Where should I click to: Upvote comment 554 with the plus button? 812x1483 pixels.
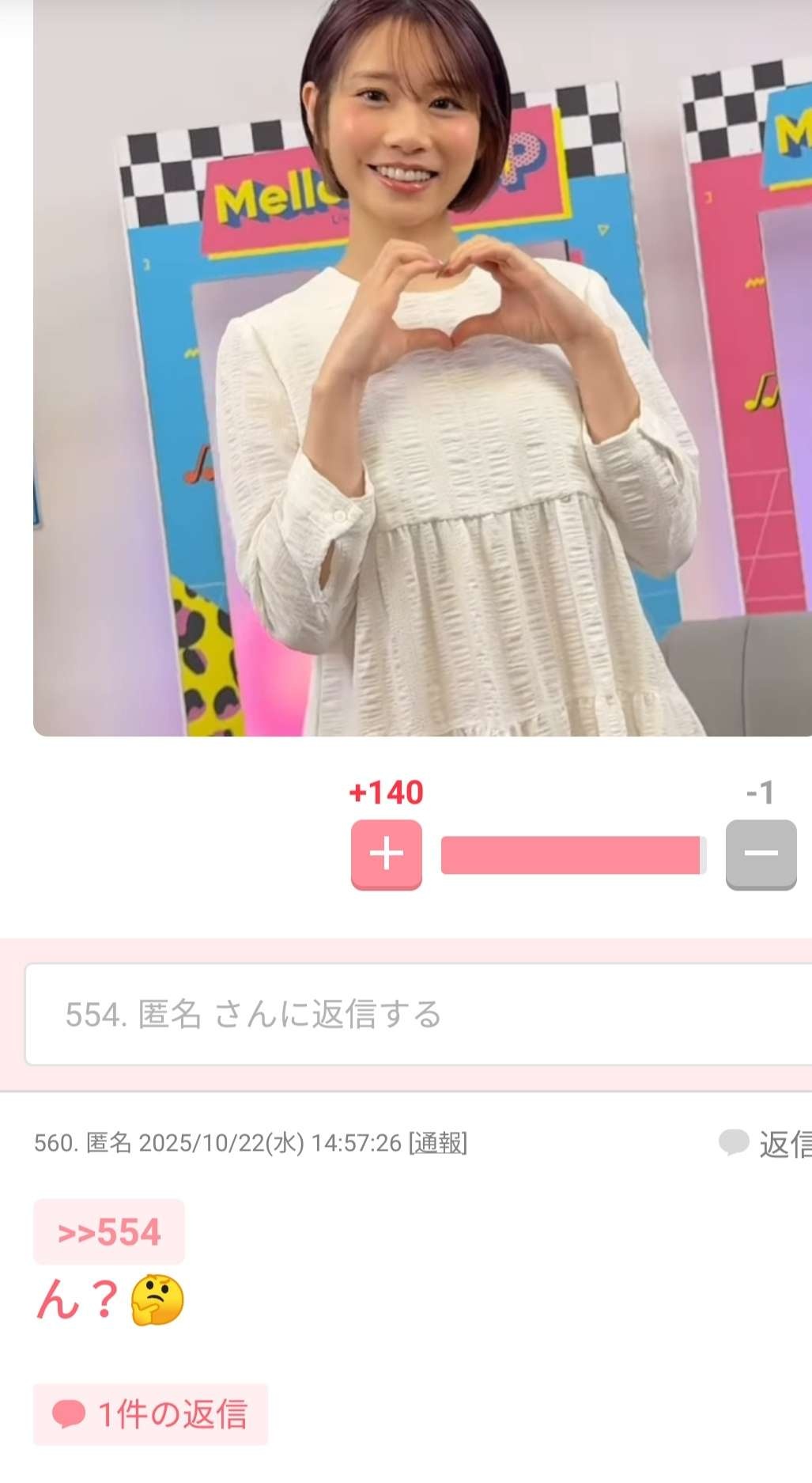click(386, 854)
